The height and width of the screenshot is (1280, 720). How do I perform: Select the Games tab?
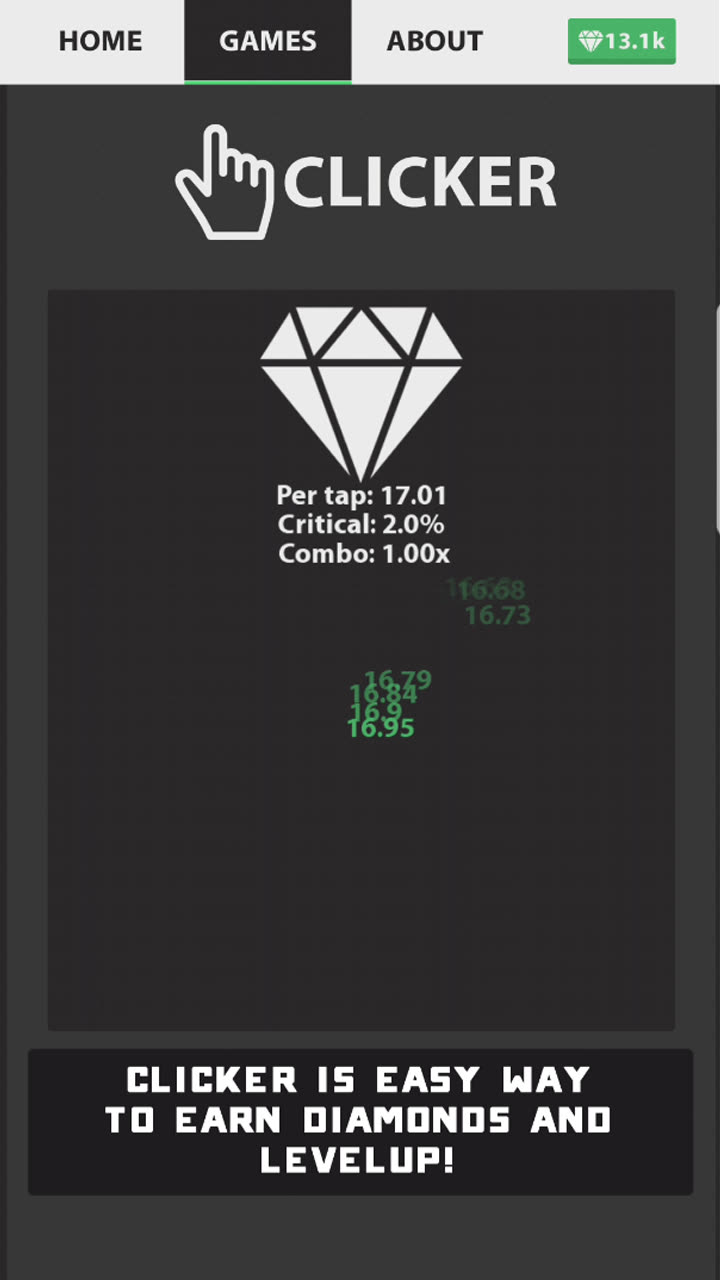coord(267,41)
